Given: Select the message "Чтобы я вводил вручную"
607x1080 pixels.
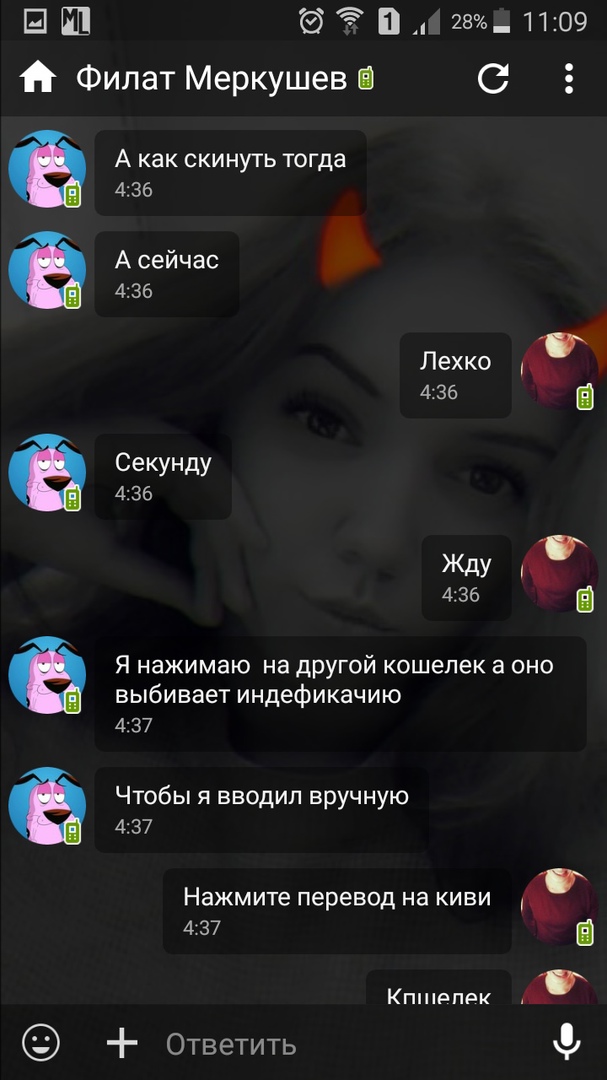Looking at the screenshot, I should tap(262, 809).
